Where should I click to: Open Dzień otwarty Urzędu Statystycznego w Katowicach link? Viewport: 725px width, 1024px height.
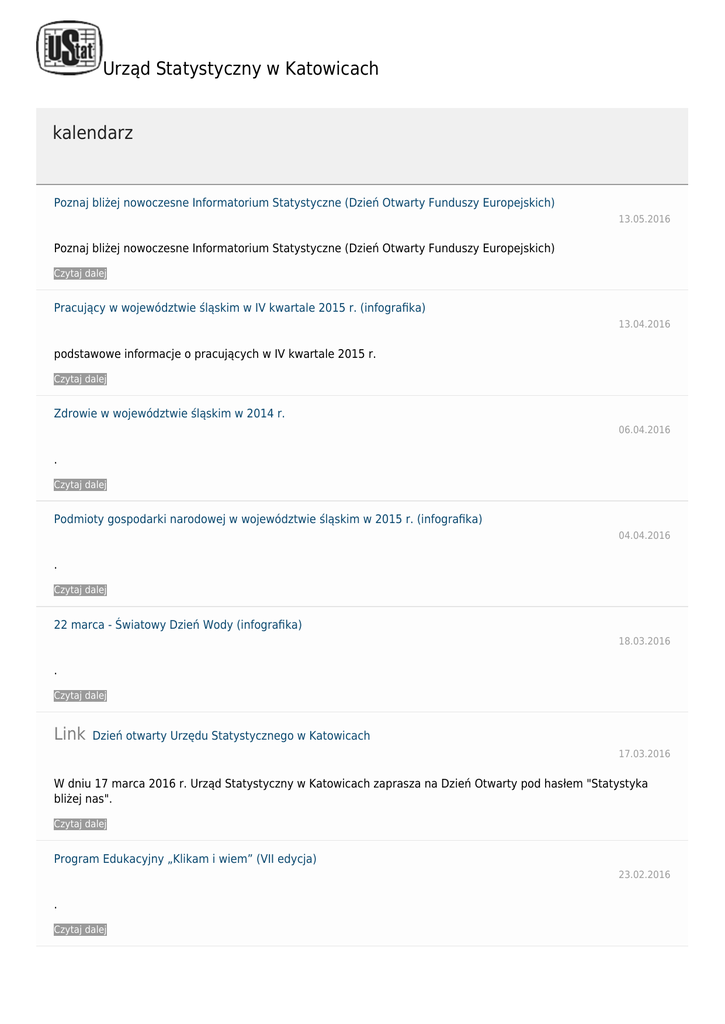[x=231, y=736]
